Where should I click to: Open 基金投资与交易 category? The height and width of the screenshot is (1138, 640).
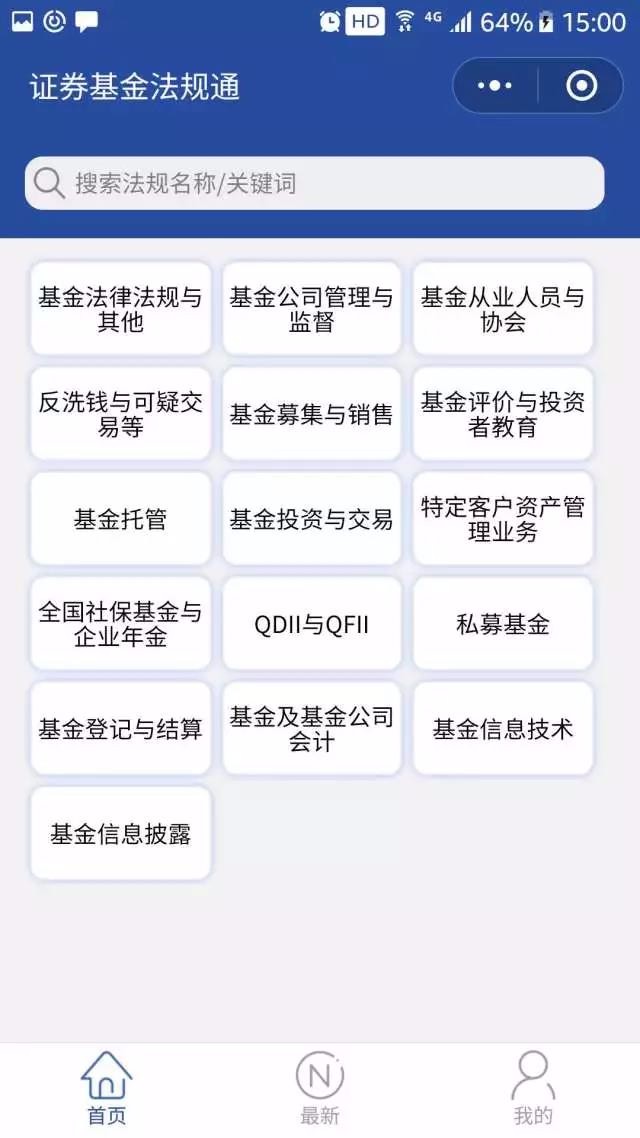(311, 519)
